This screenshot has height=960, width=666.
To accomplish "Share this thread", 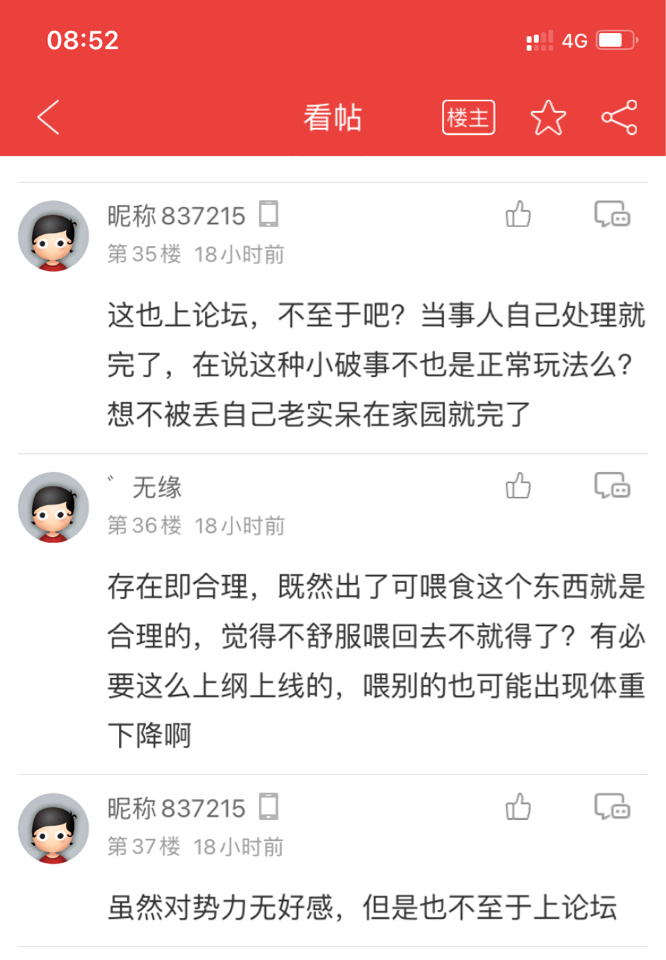I will point(619,118).
